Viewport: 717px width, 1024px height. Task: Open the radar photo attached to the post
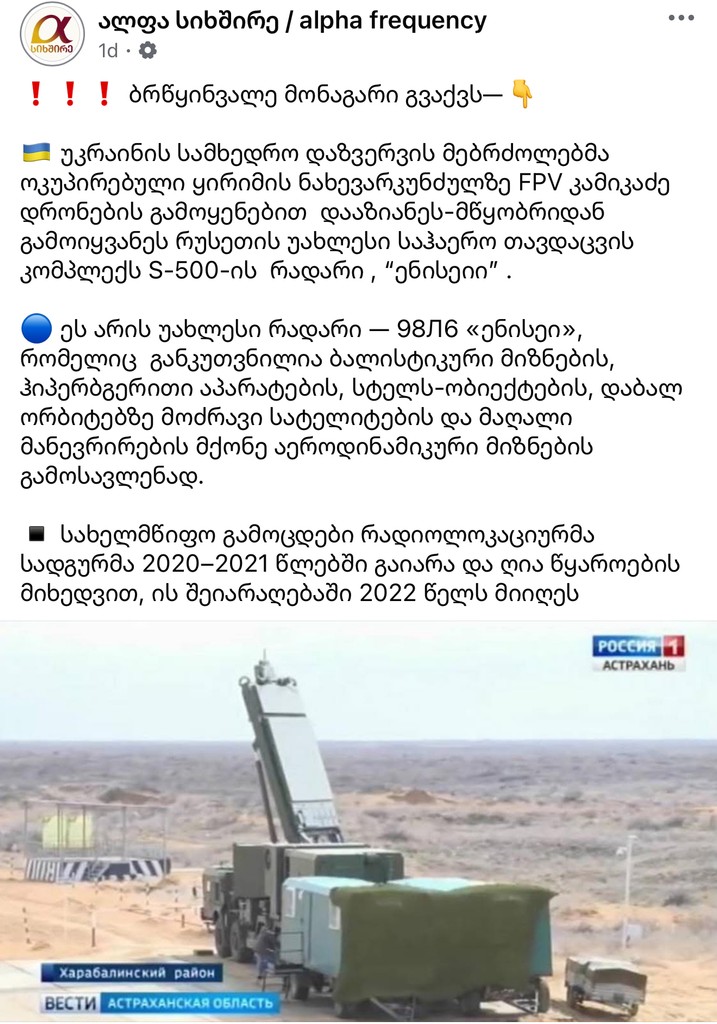(358, 820)
